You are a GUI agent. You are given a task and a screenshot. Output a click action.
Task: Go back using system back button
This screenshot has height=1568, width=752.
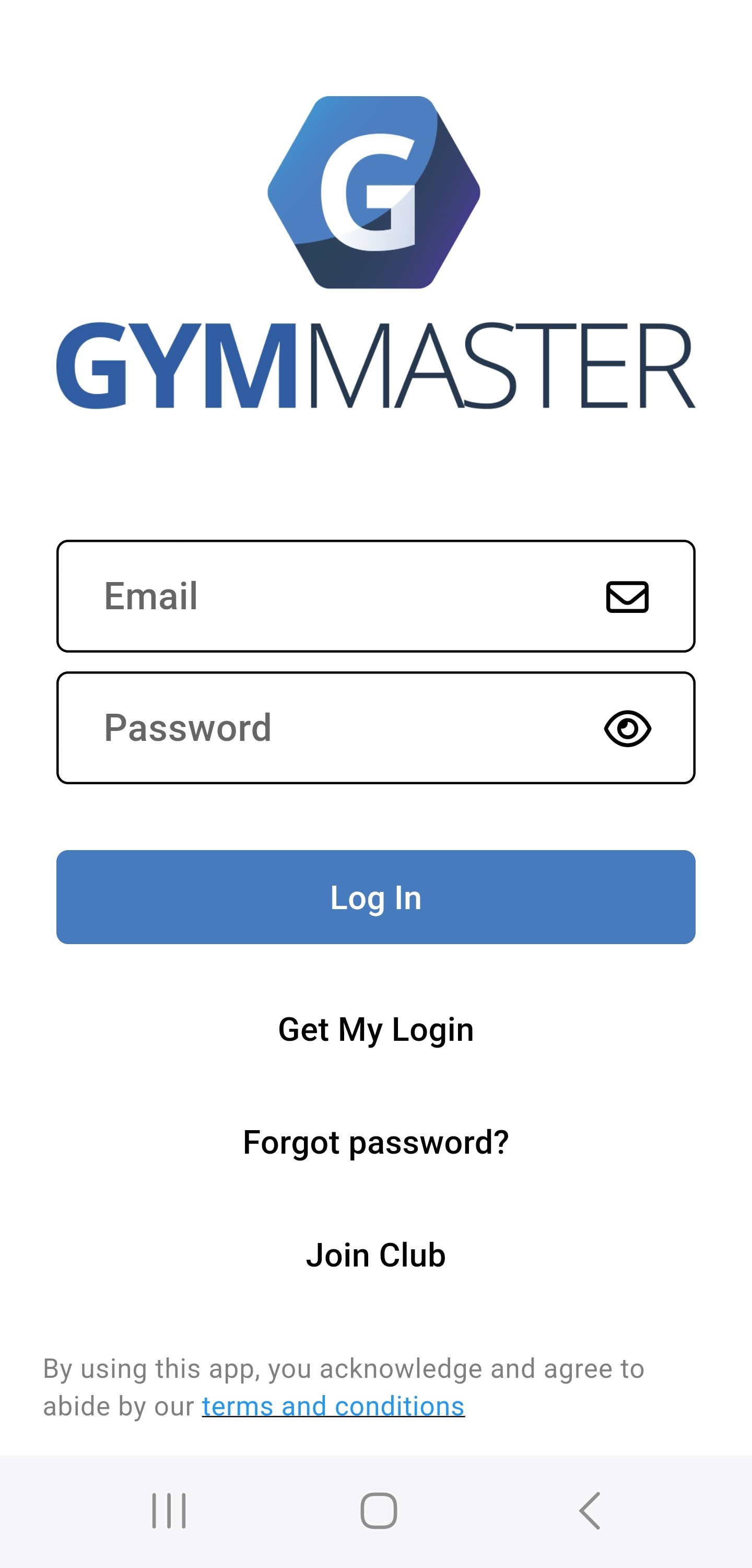(x=590, y=1510)
